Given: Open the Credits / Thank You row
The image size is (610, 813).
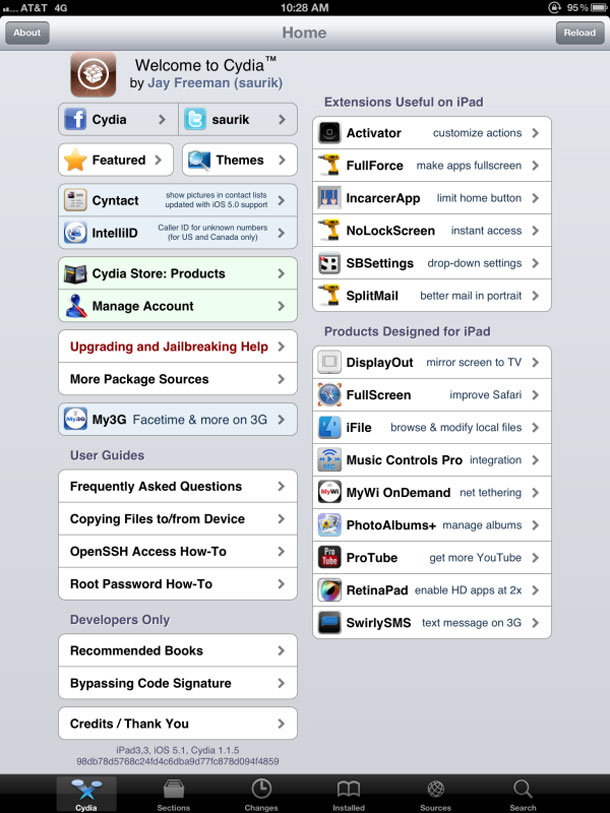Looking at the screenshot, I should (x=177, y=723).
